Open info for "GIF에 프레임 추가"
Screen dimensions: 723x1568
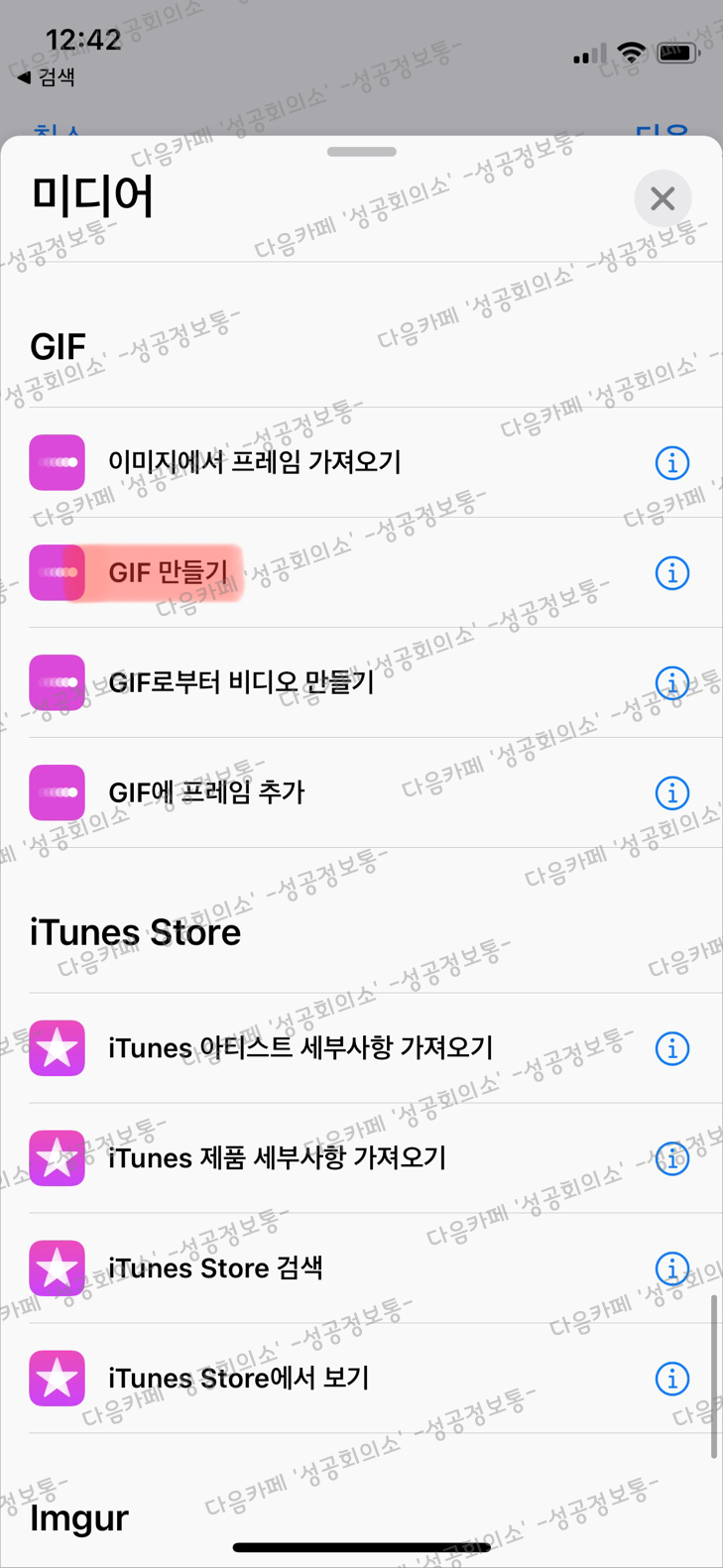pos(671,792)
